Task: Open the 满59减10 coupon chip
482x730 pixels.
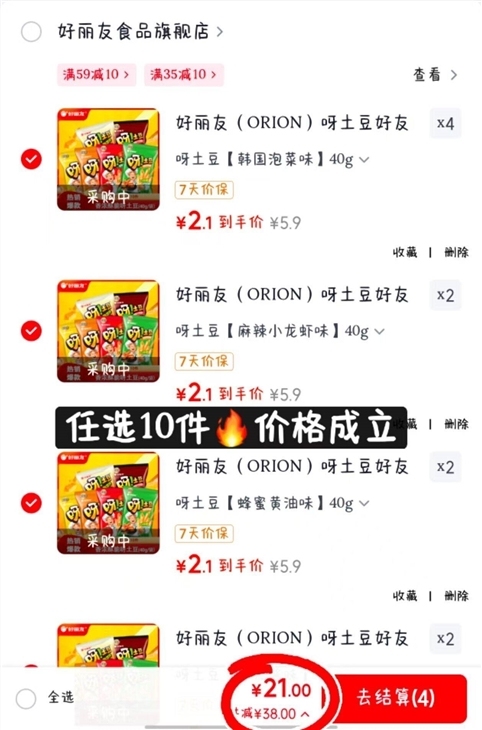Action: click(96, 74)
